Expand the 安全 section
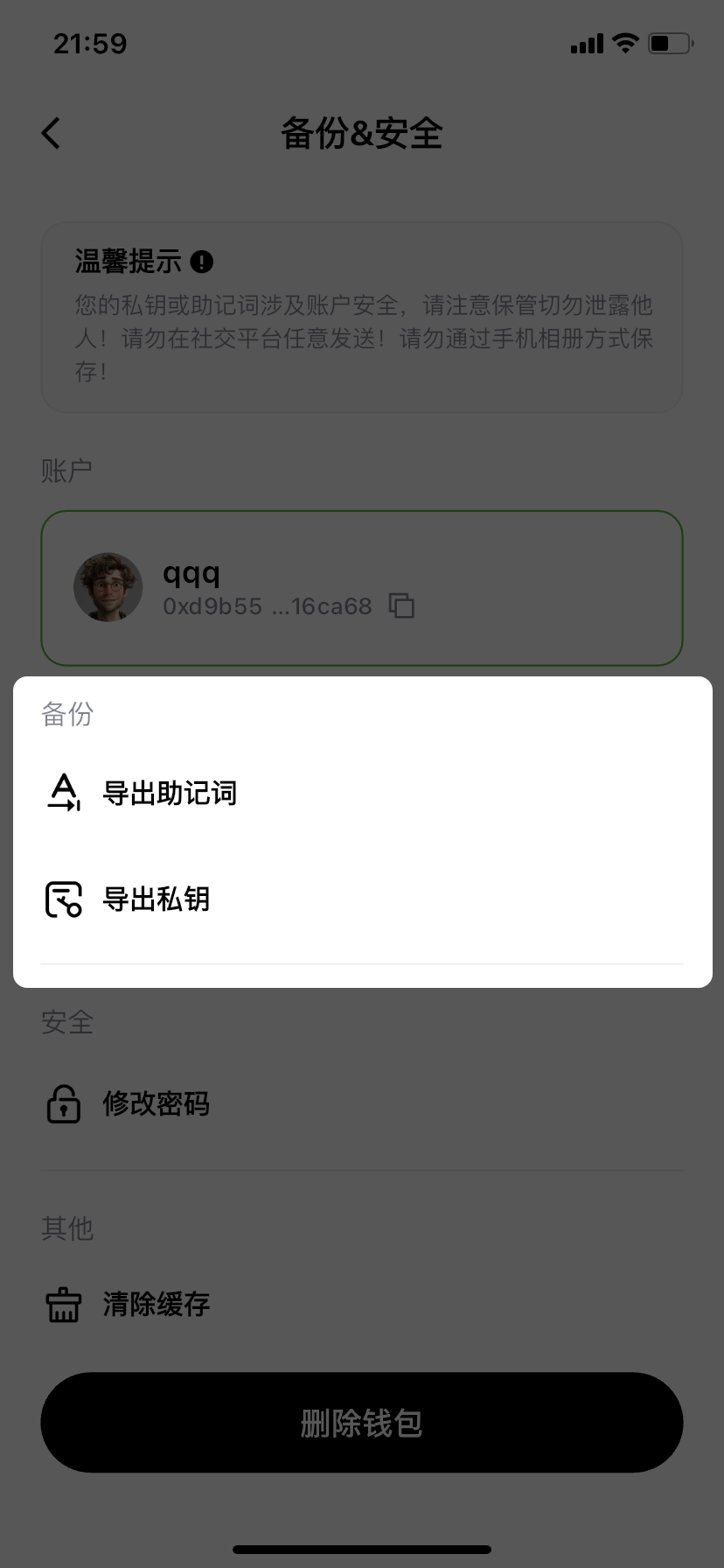Image resolution: width=724 pixels, height=1568 pixels. click(x=67, y=1022)
